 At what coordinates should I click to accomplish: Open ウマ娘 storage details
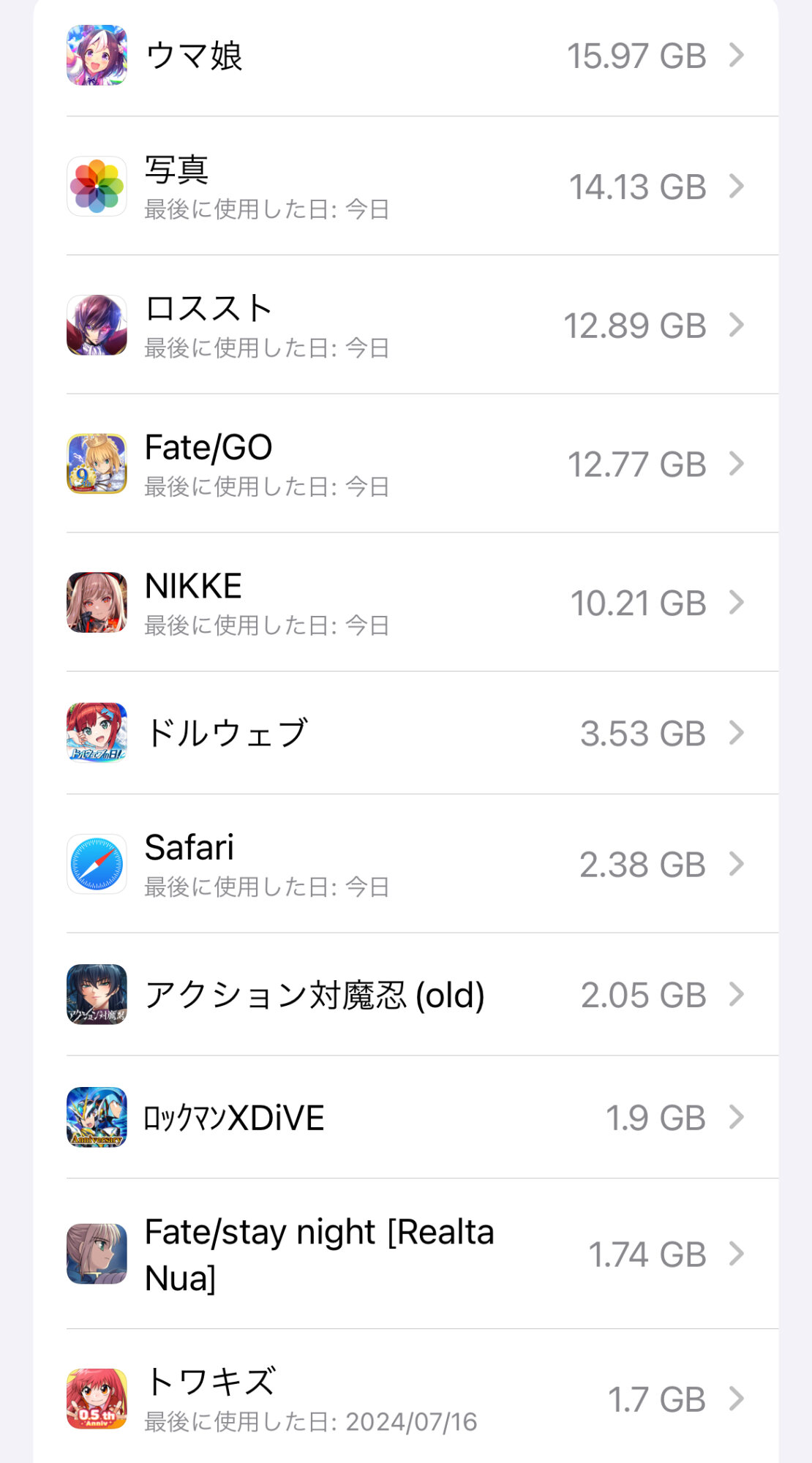(406, 56)
